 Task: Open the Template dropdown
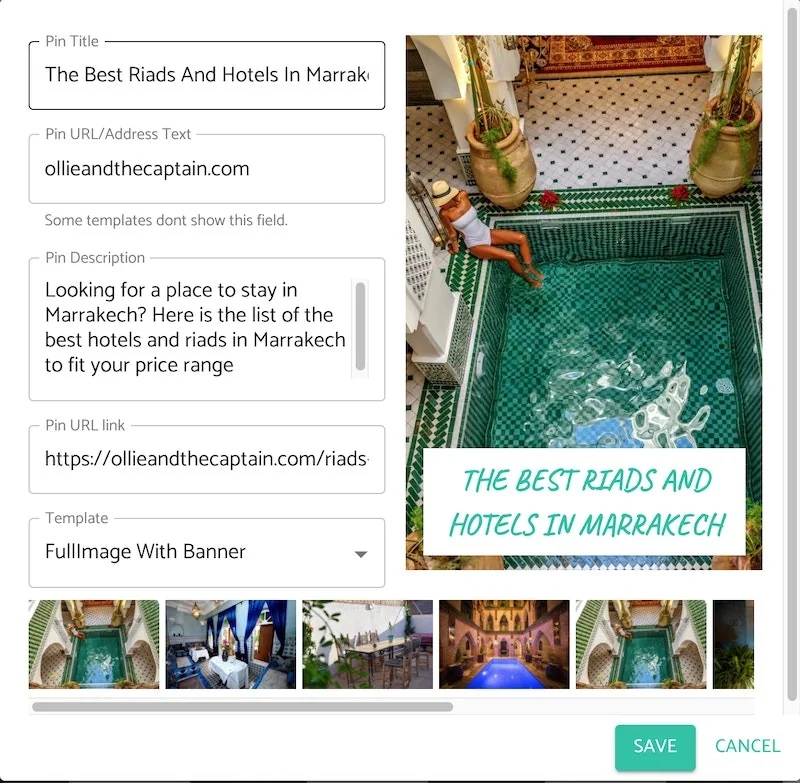[x=206, y=552]
